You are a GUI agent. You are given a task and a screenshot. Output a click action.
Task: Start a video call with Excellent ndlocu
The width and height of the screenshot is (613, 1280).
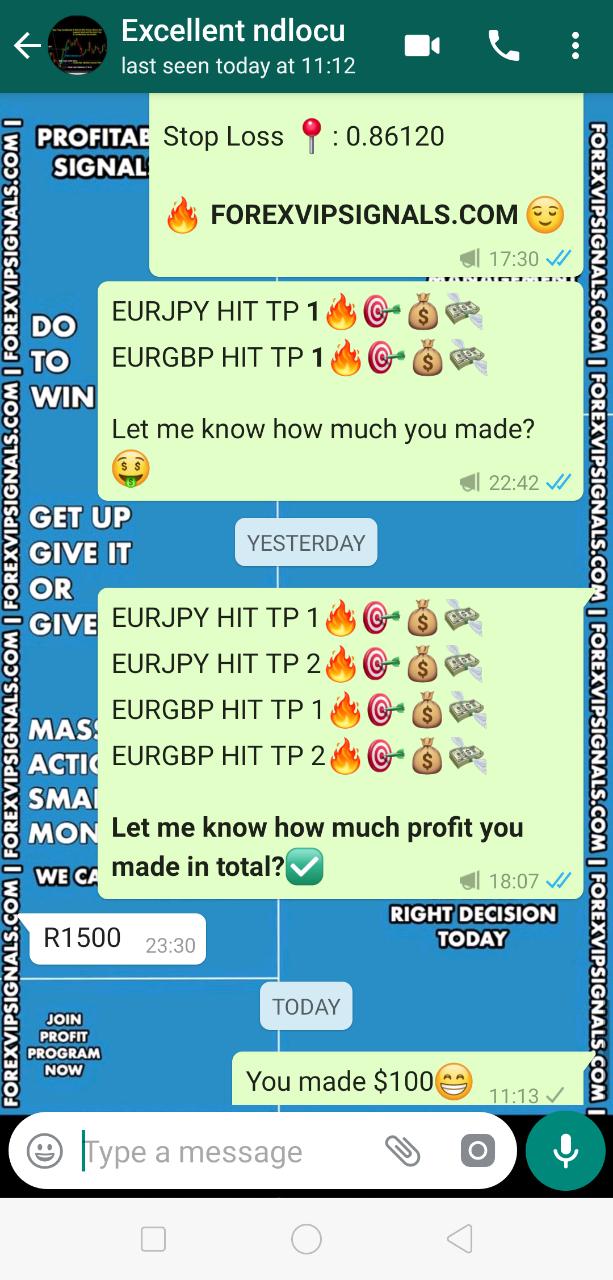422,46
